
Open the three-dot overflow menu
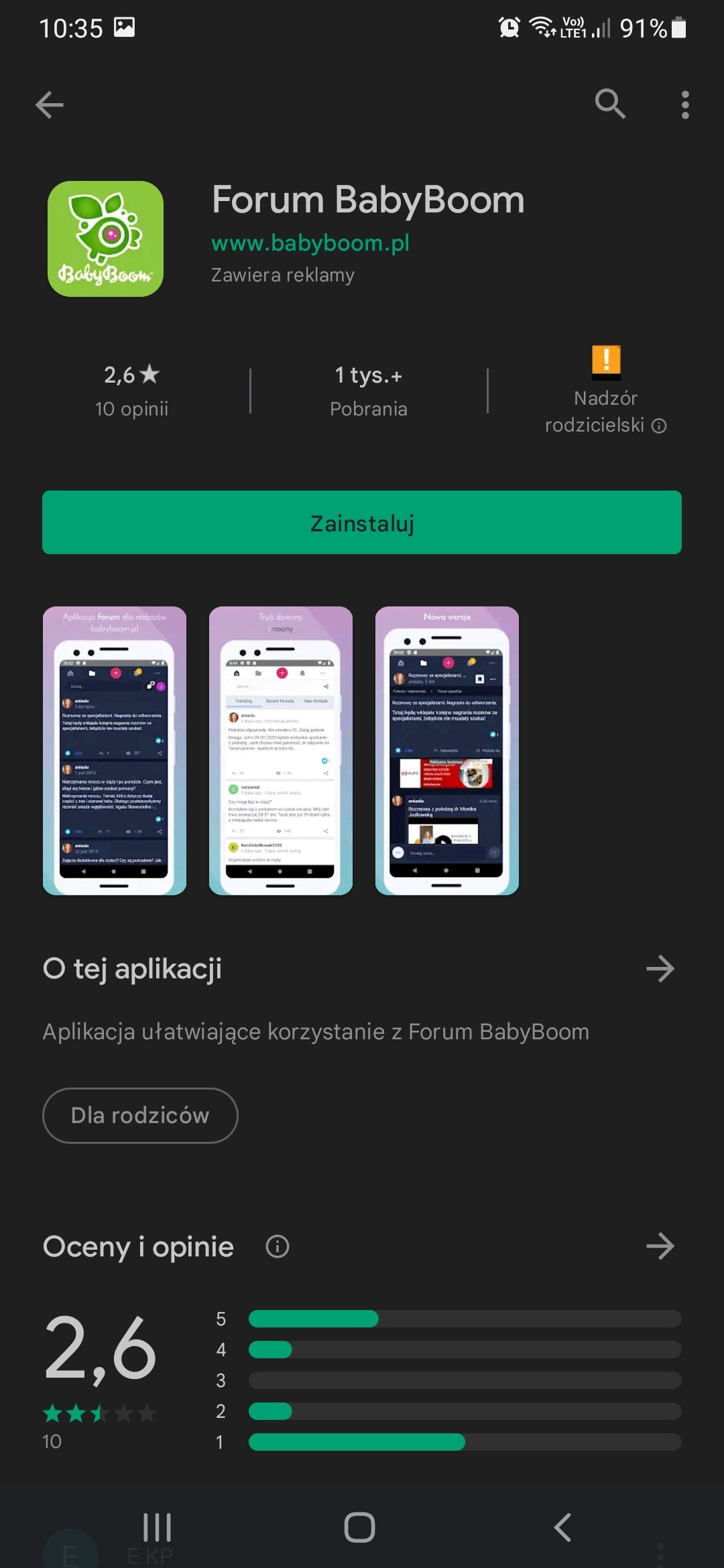(684, 105)
